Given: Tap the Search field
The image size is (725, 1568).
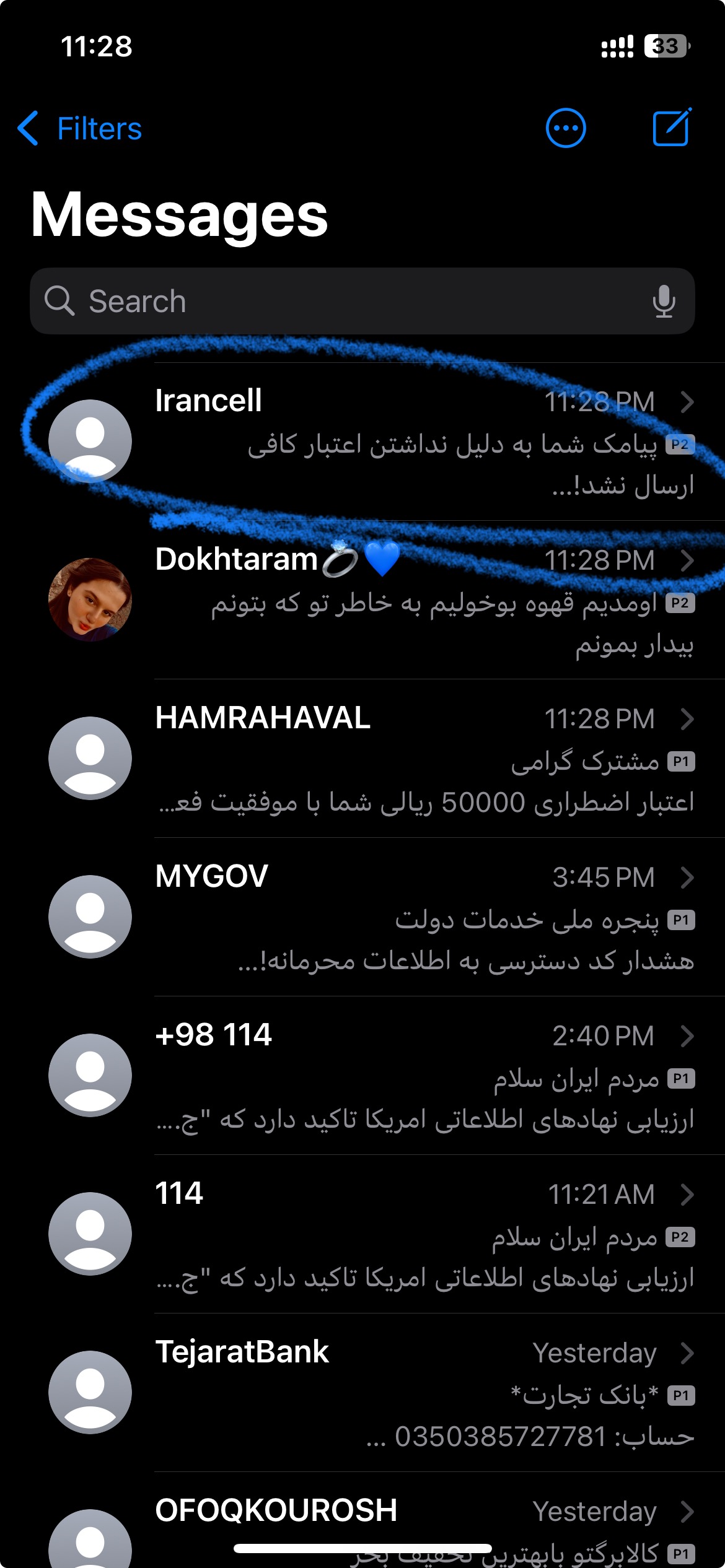Looking at the screenshot, I should tap(362, 302).
